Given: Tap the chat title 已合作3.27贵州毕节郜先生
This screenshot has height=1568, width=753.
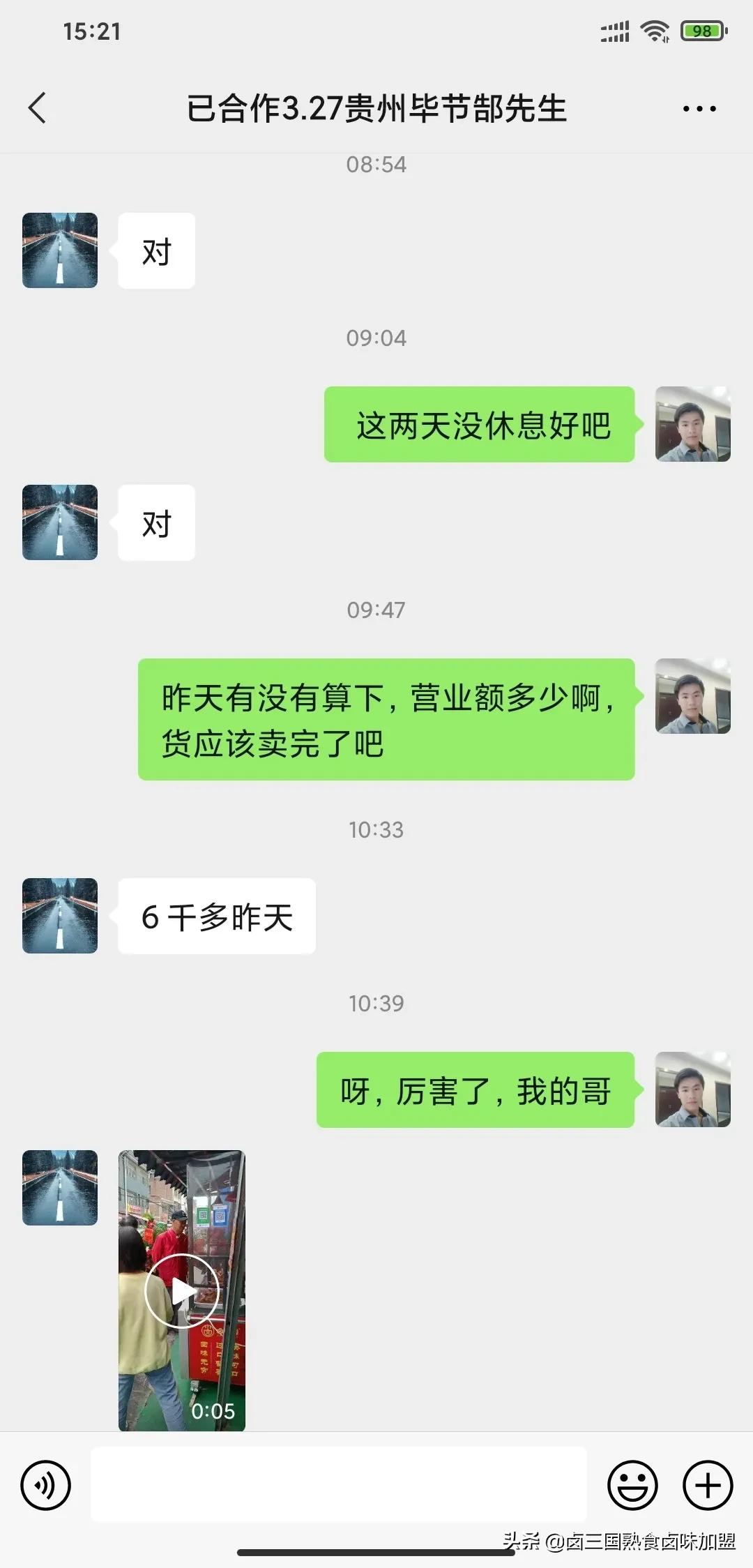Looking at the screenshot, I should (x=376, y=109).
